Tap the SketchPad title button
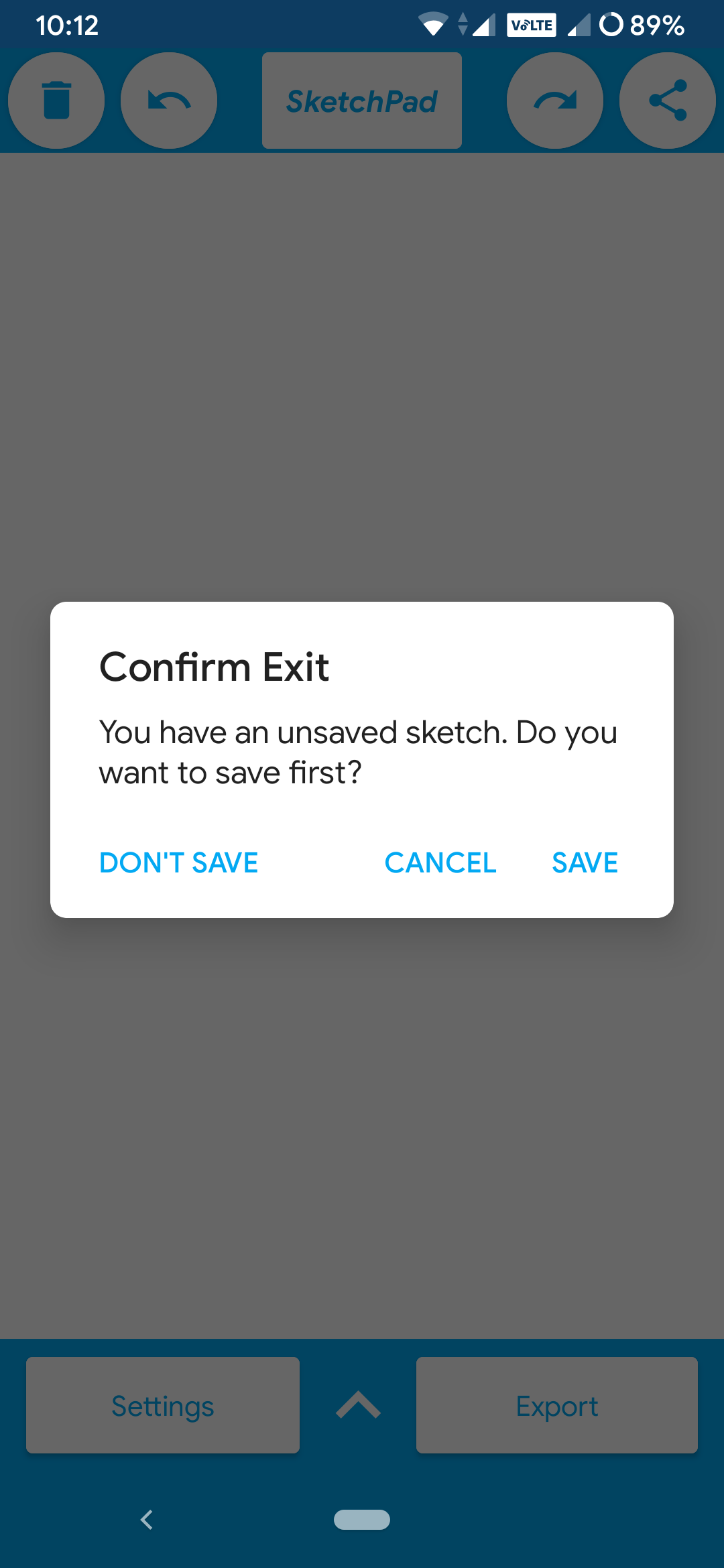724x1568 pixels. (x=362, y=101)
